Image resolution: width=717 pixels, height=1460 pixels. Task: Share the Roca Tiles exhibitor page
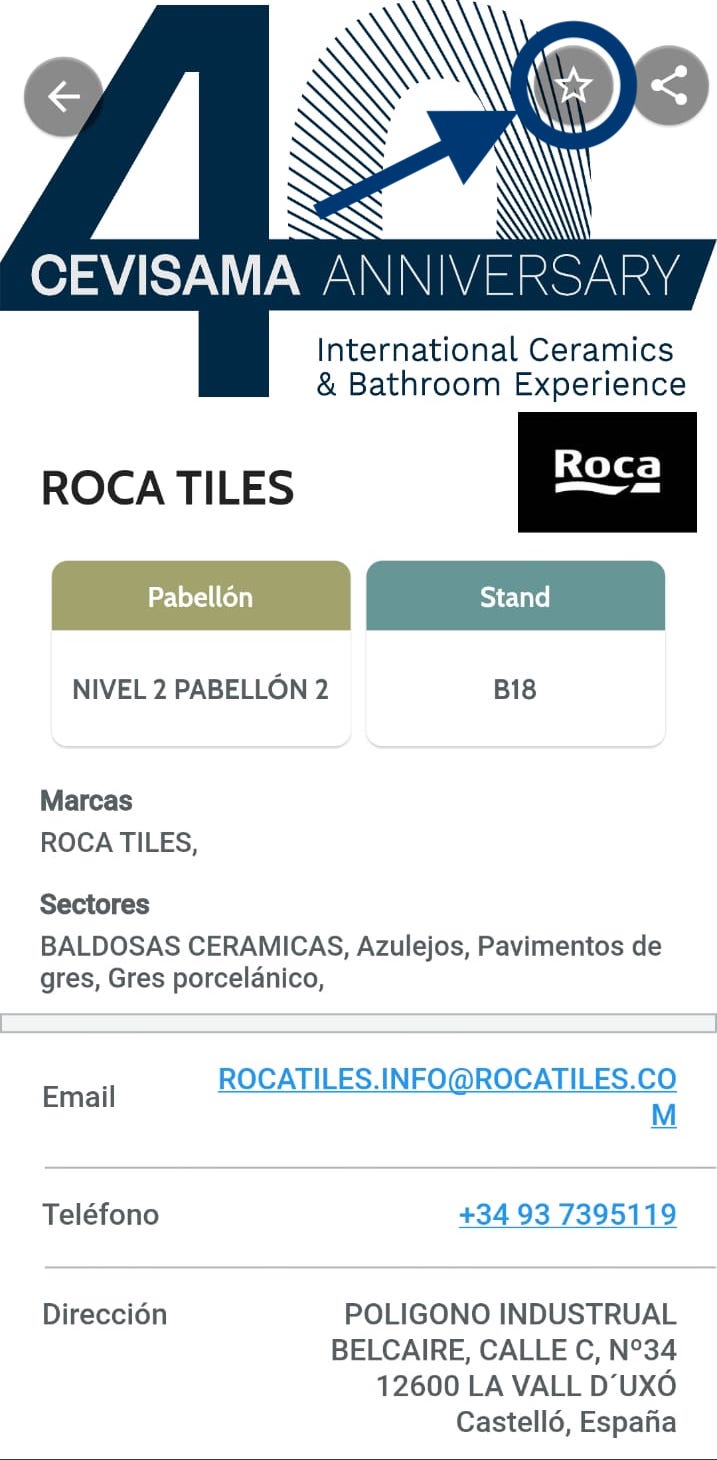[670, 86]
